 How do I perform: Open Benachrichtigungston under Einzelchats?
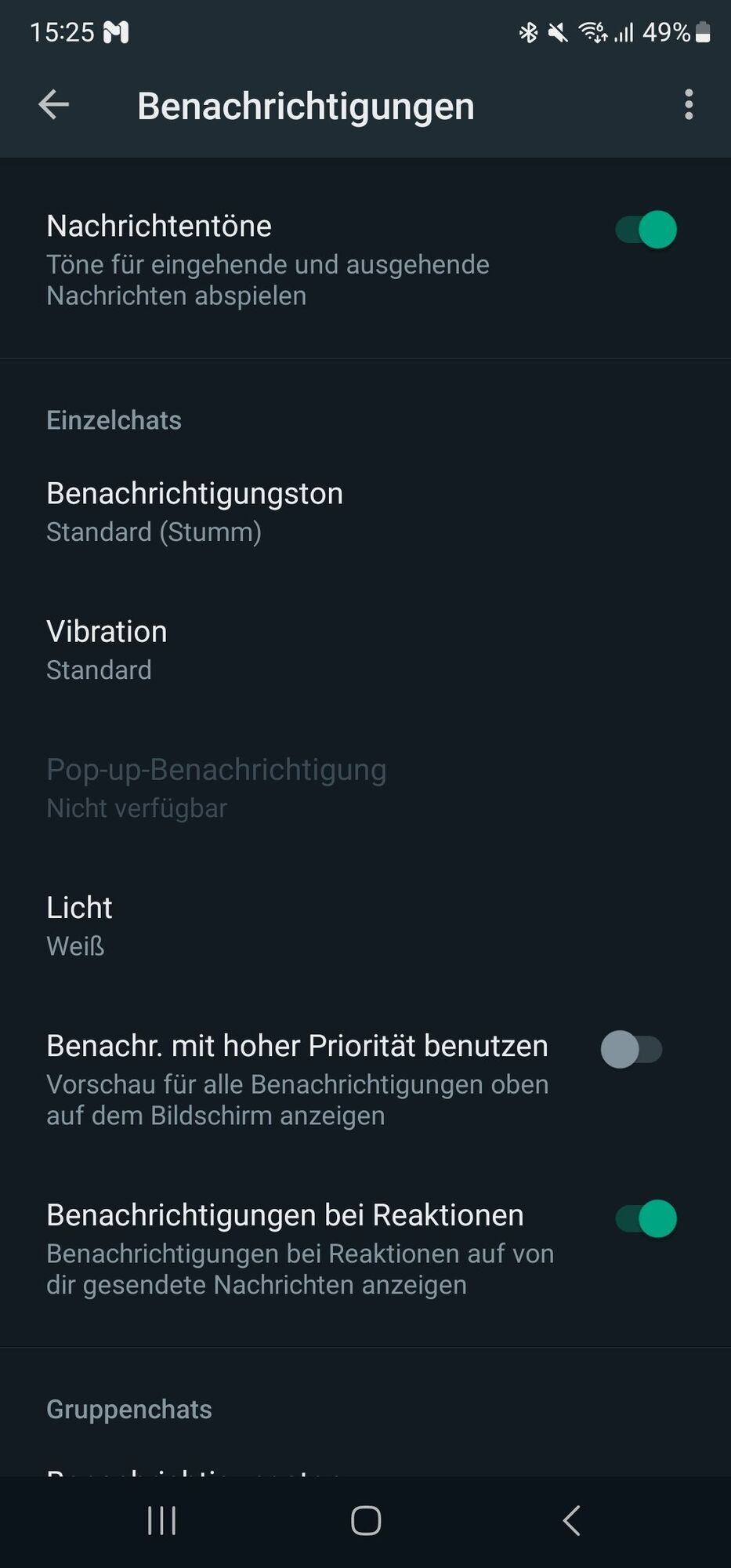coord(194,511)
